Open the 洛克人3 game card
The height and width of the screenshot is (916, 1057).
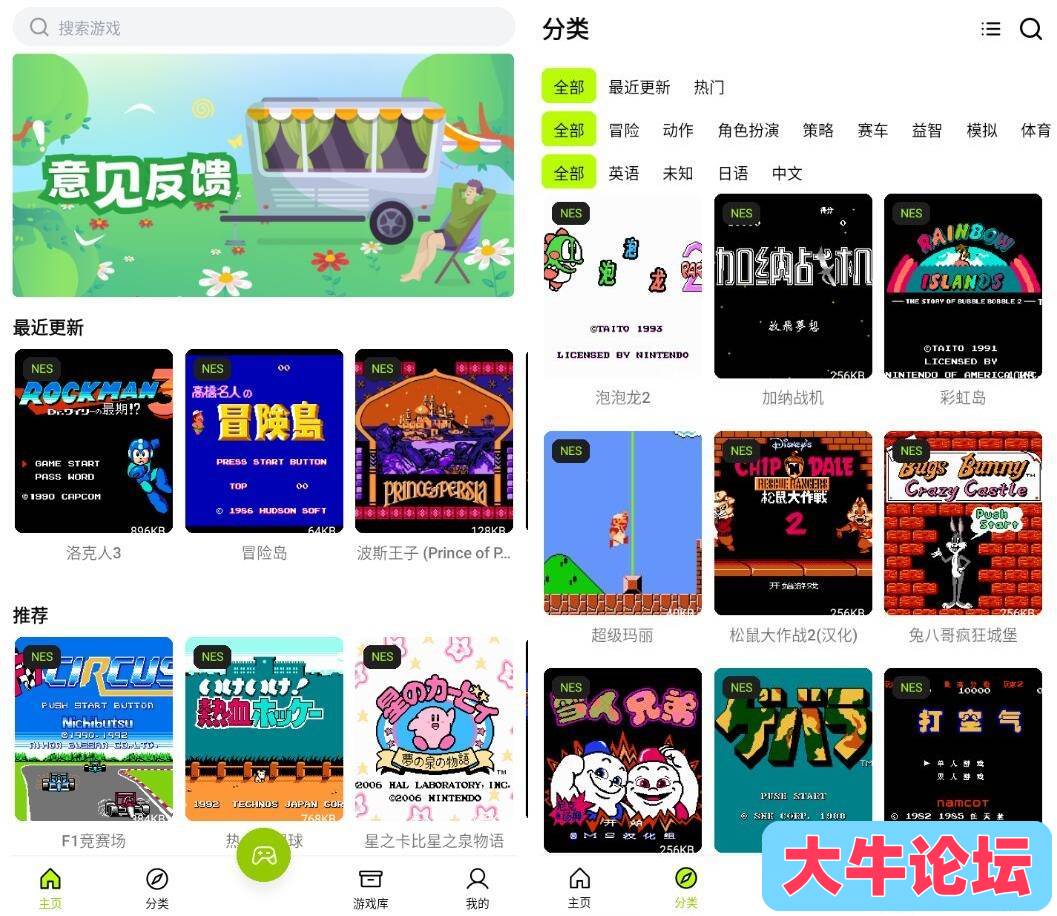tap(93, 441)
